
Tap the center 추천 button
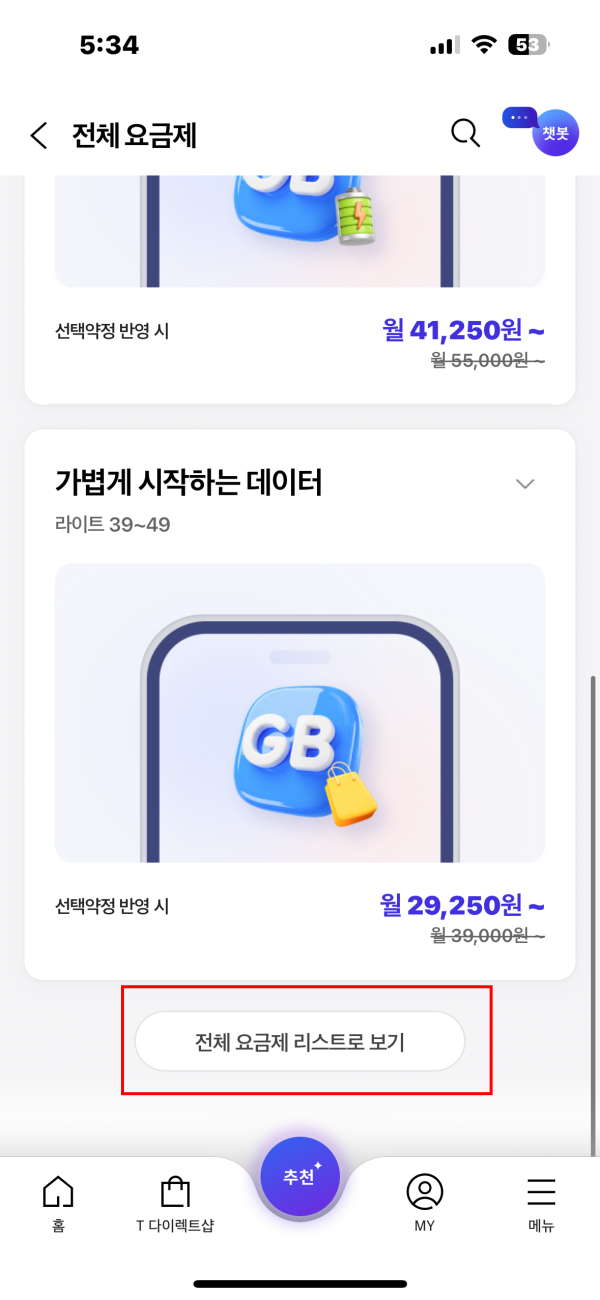click(x=300, y=1177)
